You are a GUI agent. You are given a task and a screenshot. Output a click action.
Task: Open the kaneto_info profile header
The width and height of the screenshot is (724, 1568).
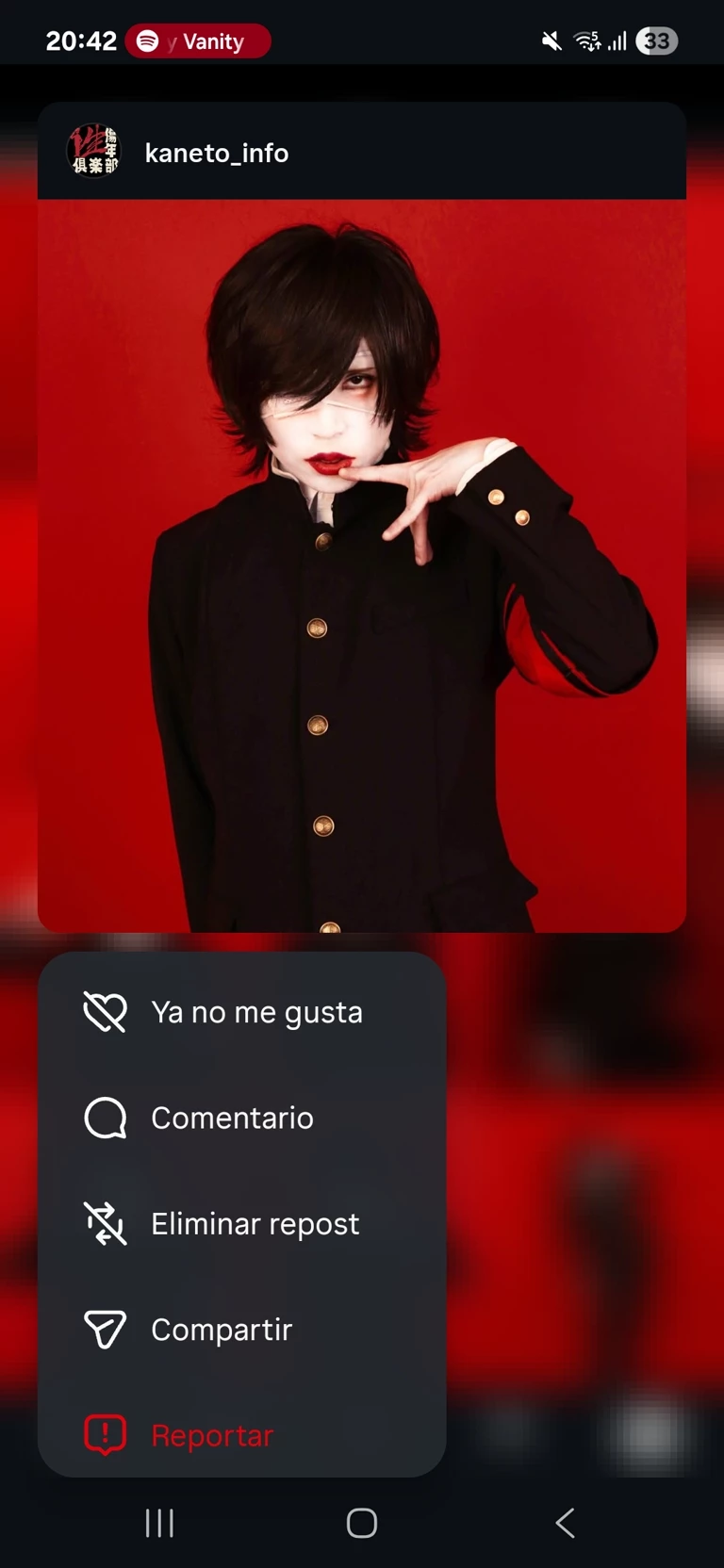point(216,153)
